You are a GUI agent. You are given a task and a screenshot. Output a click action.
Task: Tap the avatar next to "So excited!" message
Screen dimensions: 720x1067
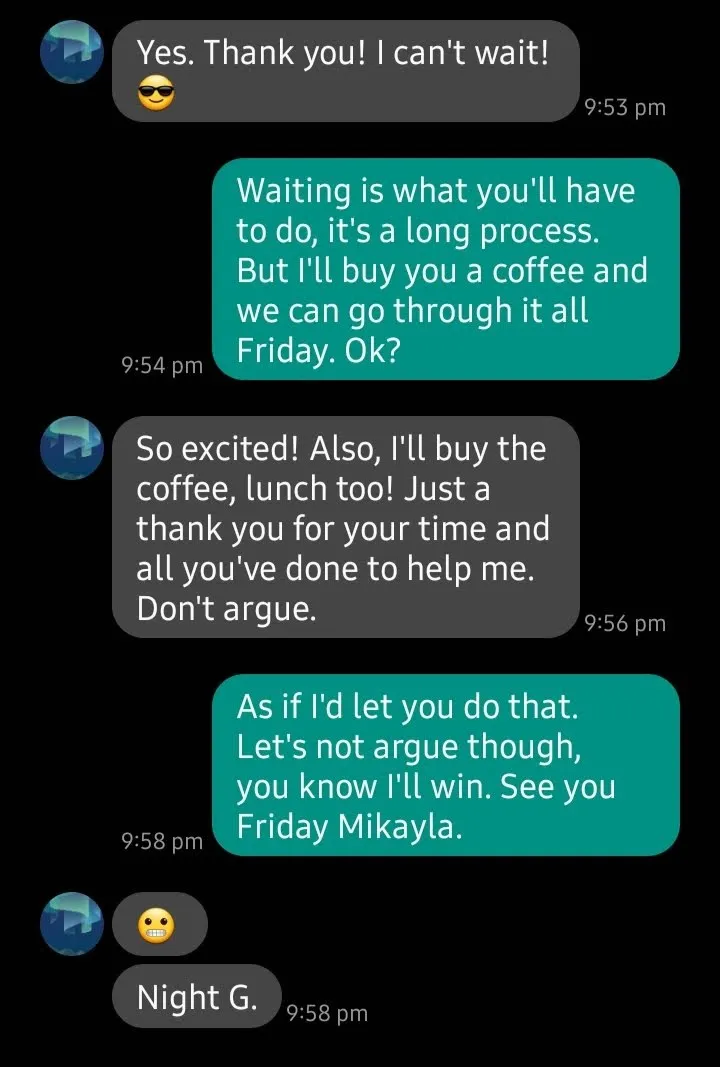72,447
